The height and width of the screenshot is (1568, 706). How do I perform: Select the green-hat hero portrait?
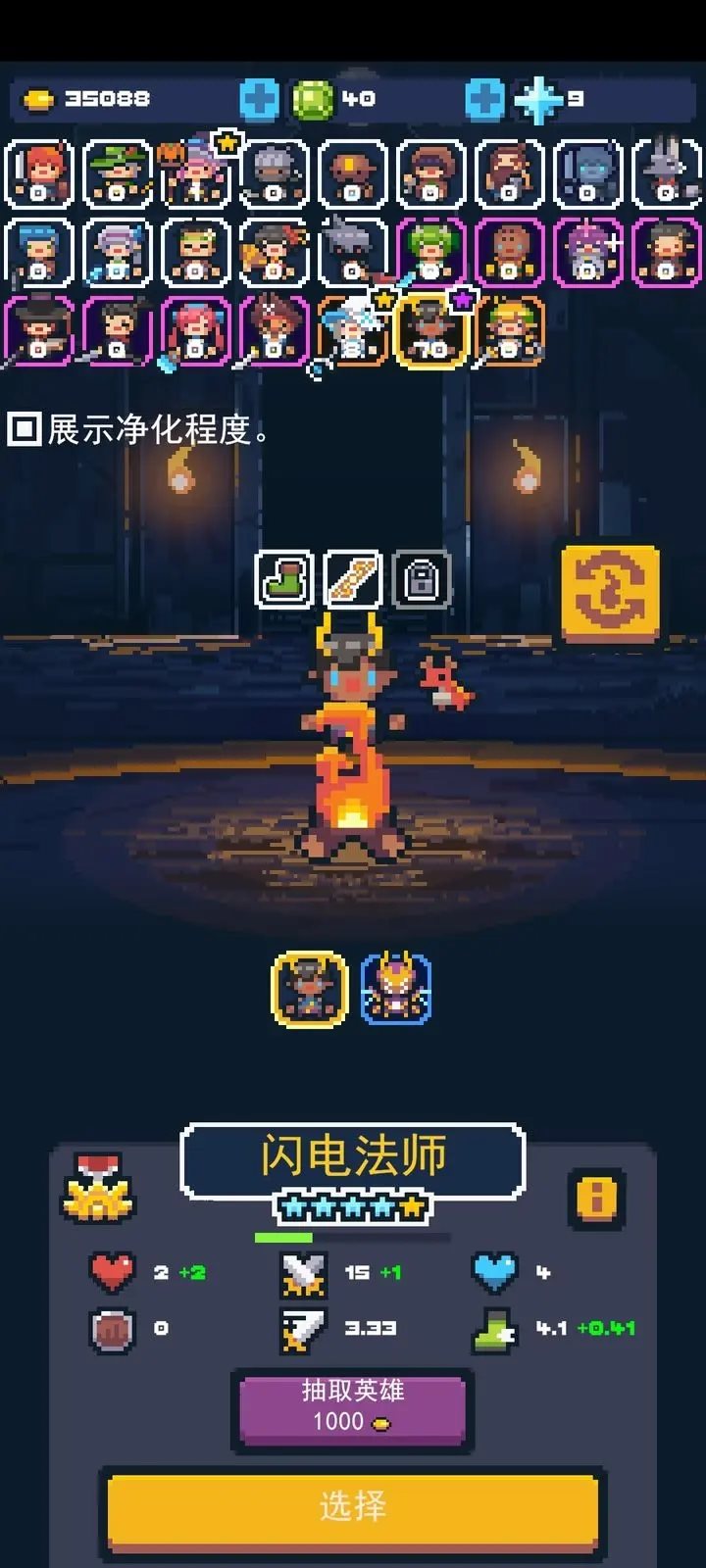[118, 174]
